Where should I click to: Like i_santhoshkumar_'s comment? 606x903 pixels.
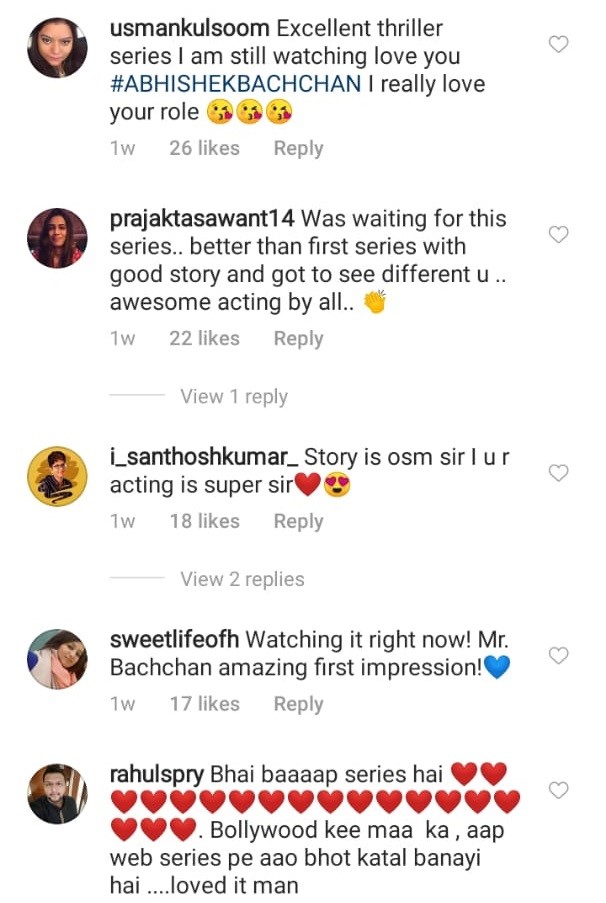pyautogui.click(x=560, y=473)
